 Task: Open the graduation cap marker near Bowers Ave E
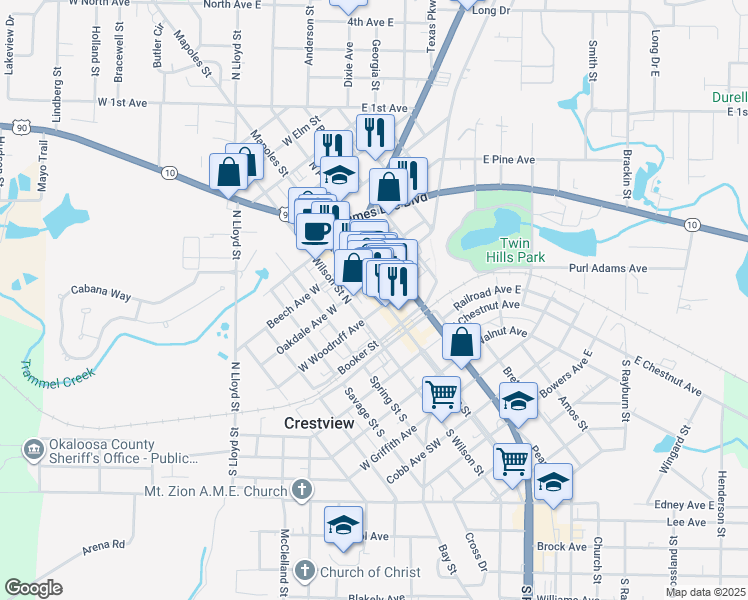click(x=517, y=401)
